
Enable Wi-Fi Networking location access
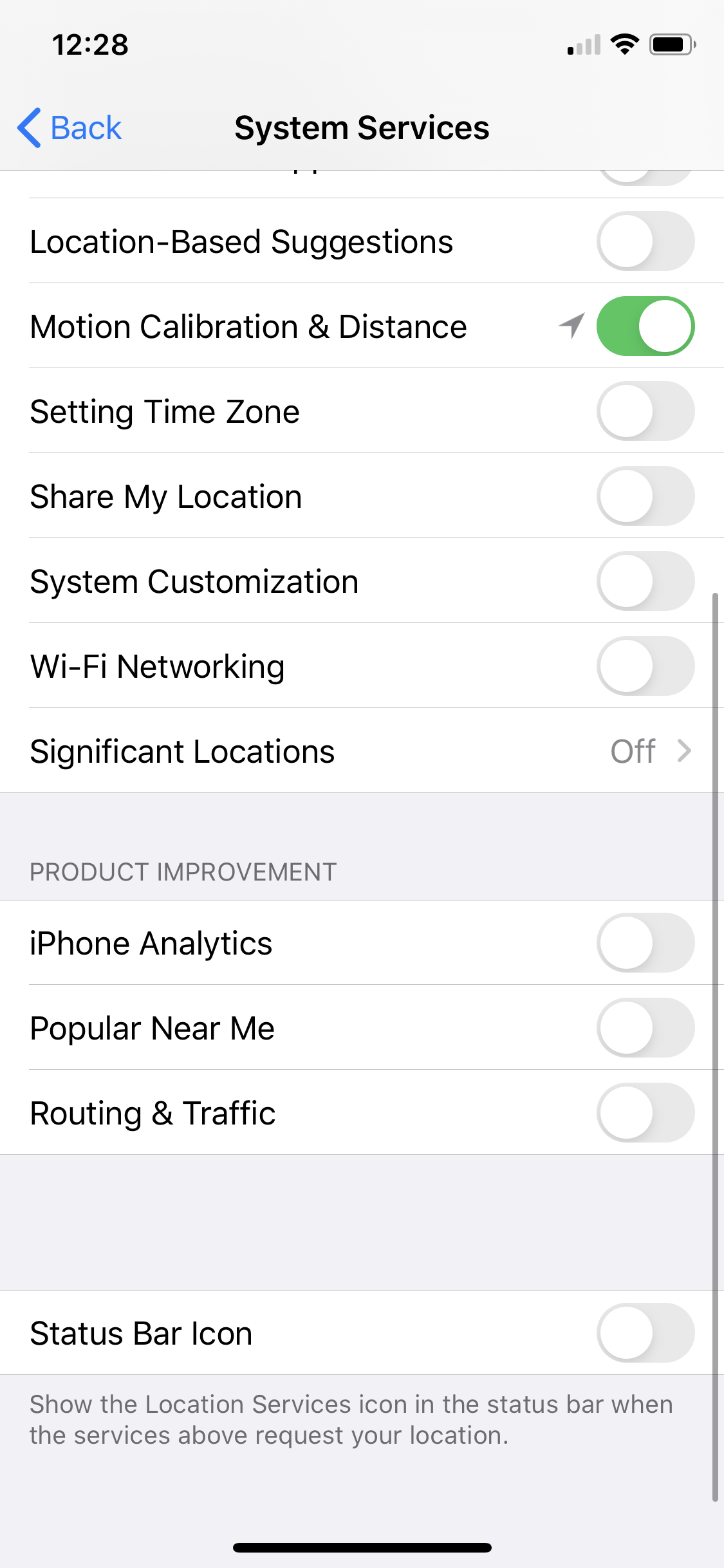[x=645, y=666]
